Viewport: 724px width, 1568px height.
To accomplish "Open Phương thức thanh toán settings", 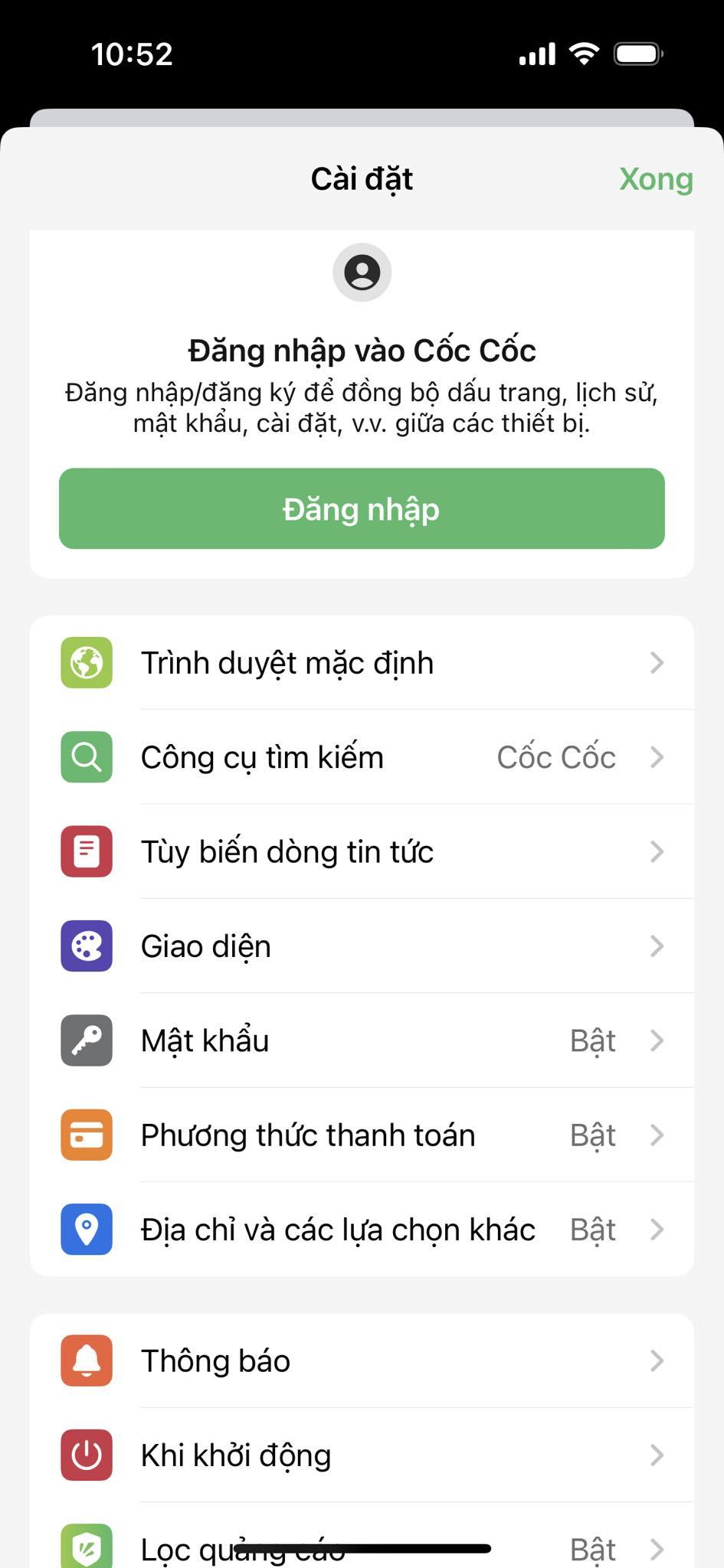I will click(362, 1135).
